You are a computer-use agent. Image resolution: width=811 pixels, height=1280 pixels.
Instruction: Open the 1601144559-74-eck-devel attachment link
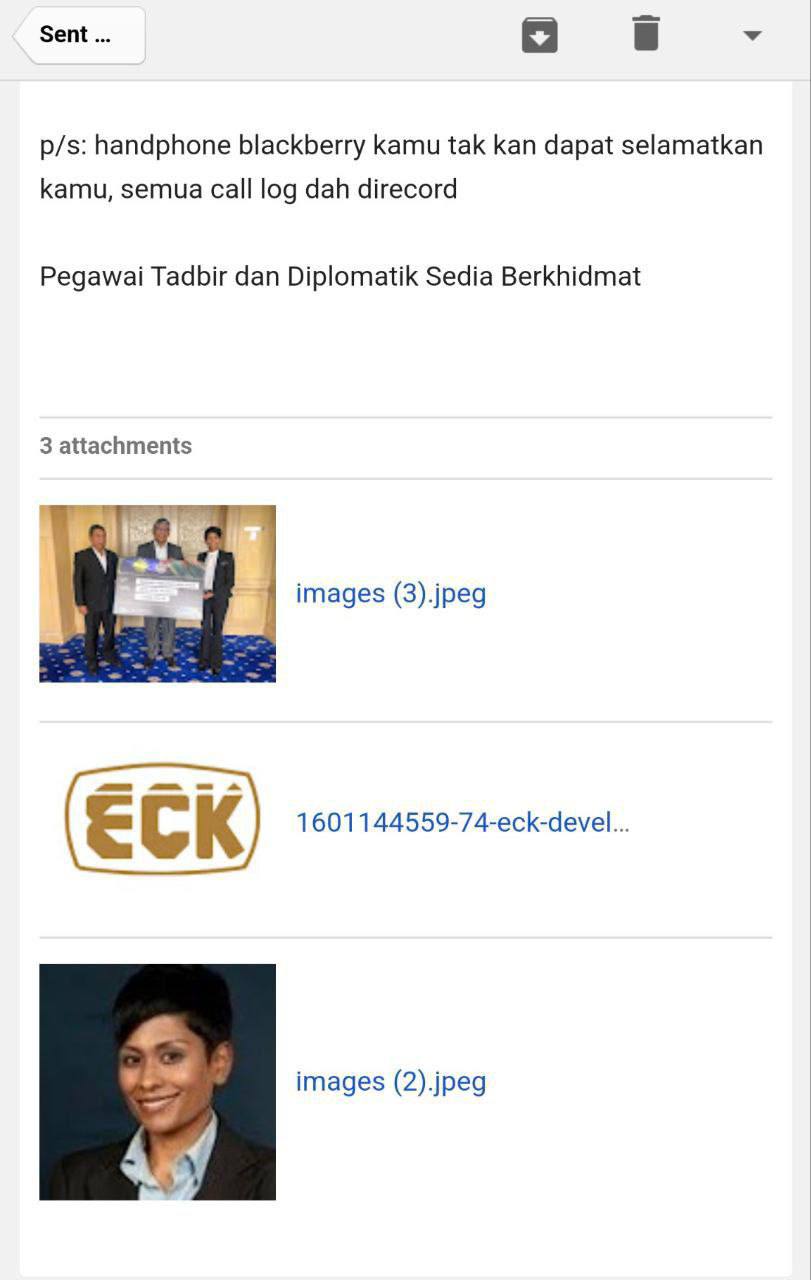pos(462,822)
